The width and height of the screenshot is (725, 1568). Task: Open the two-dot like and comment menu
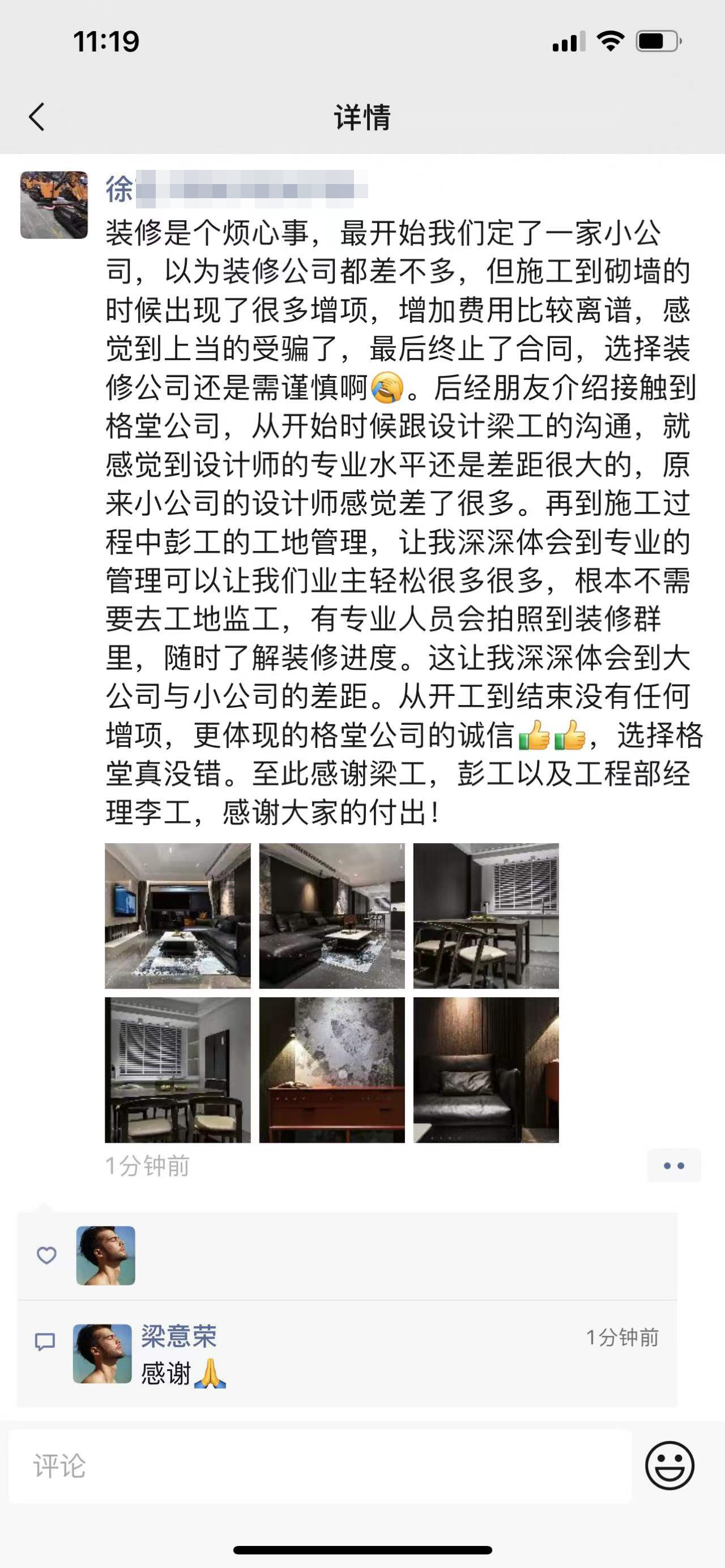674,1165
